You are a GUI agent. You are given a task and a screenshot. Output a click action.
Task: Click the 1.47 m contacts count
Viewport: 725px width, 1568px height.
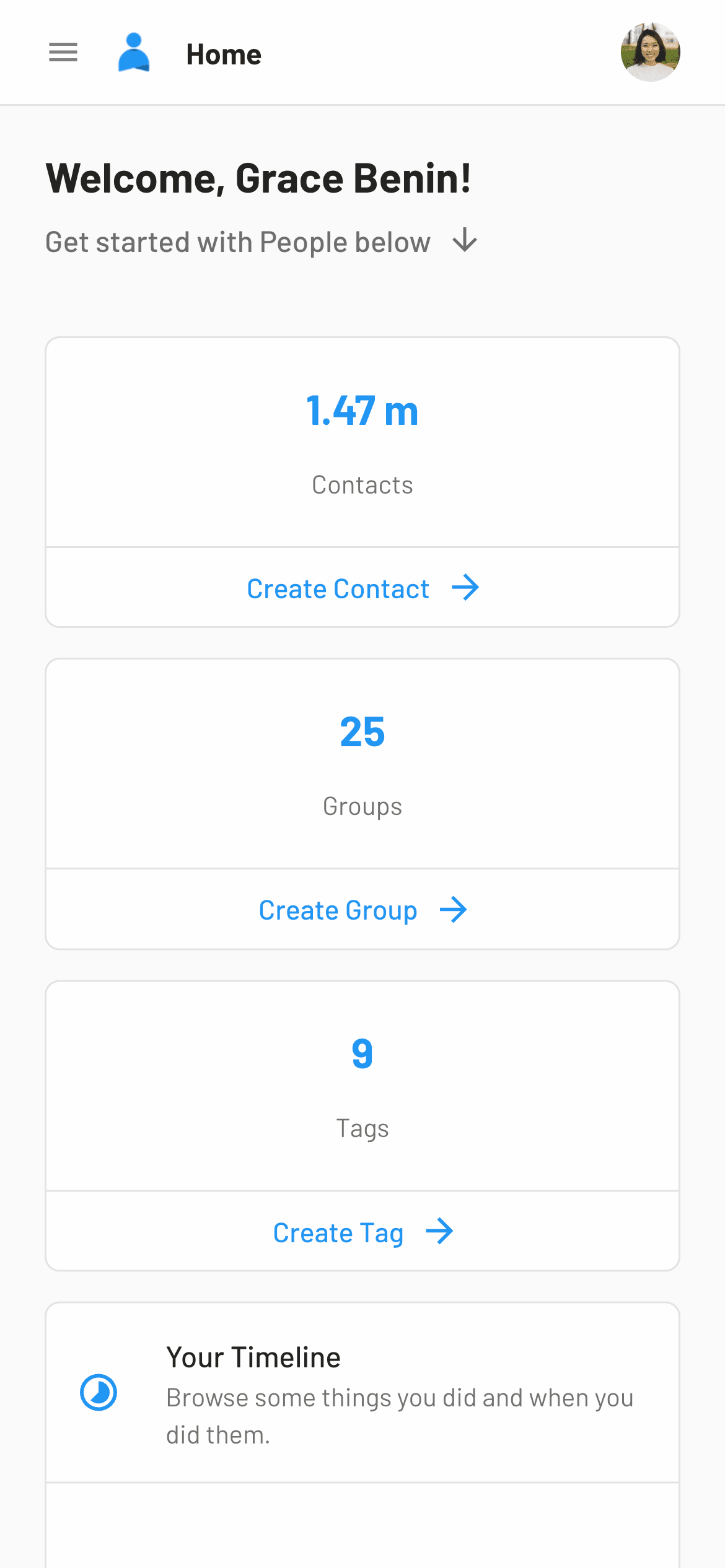click(362, 410)
